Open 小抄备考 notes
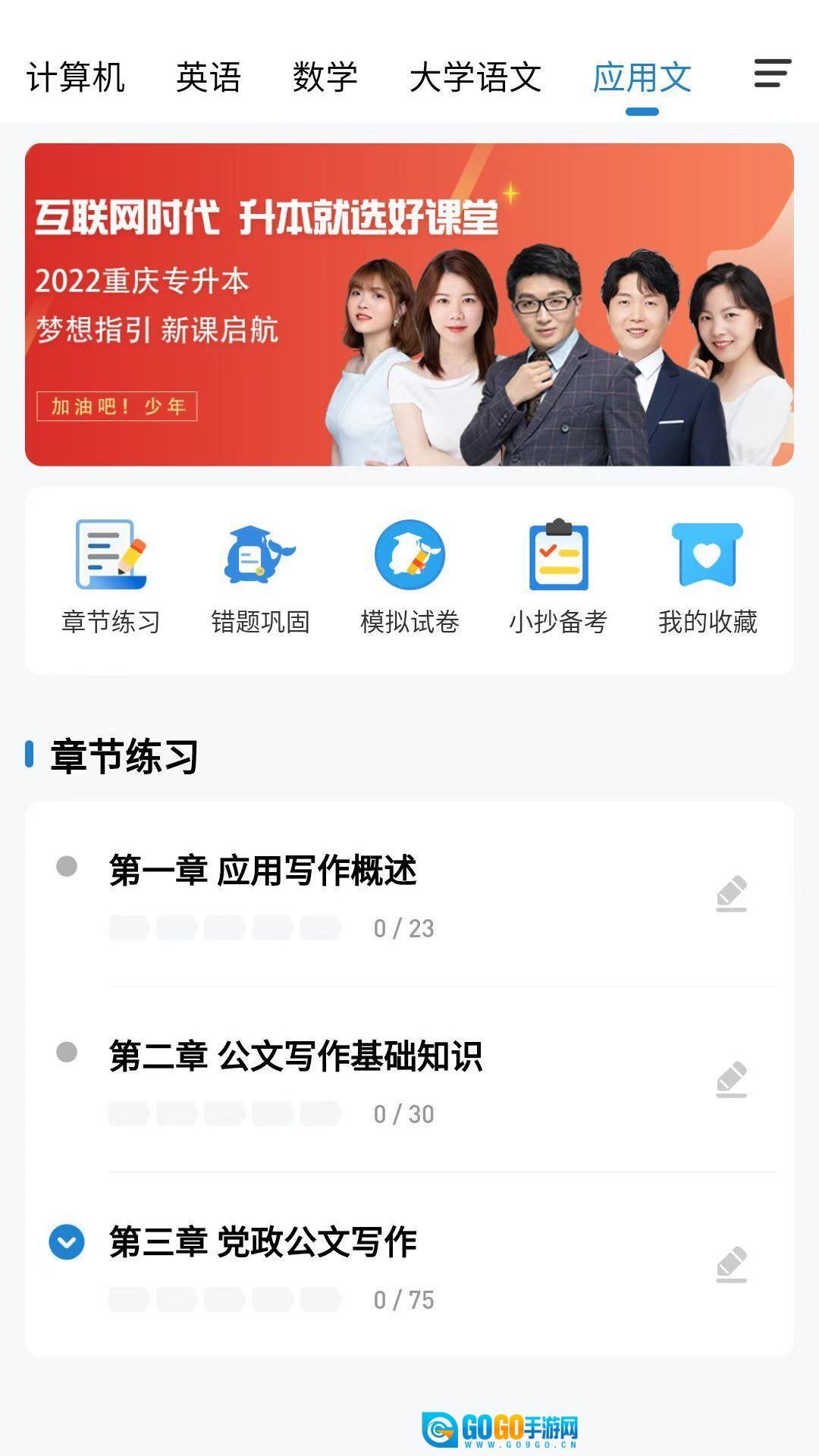This screenshot has width=819, height=1456. [558, 578]
